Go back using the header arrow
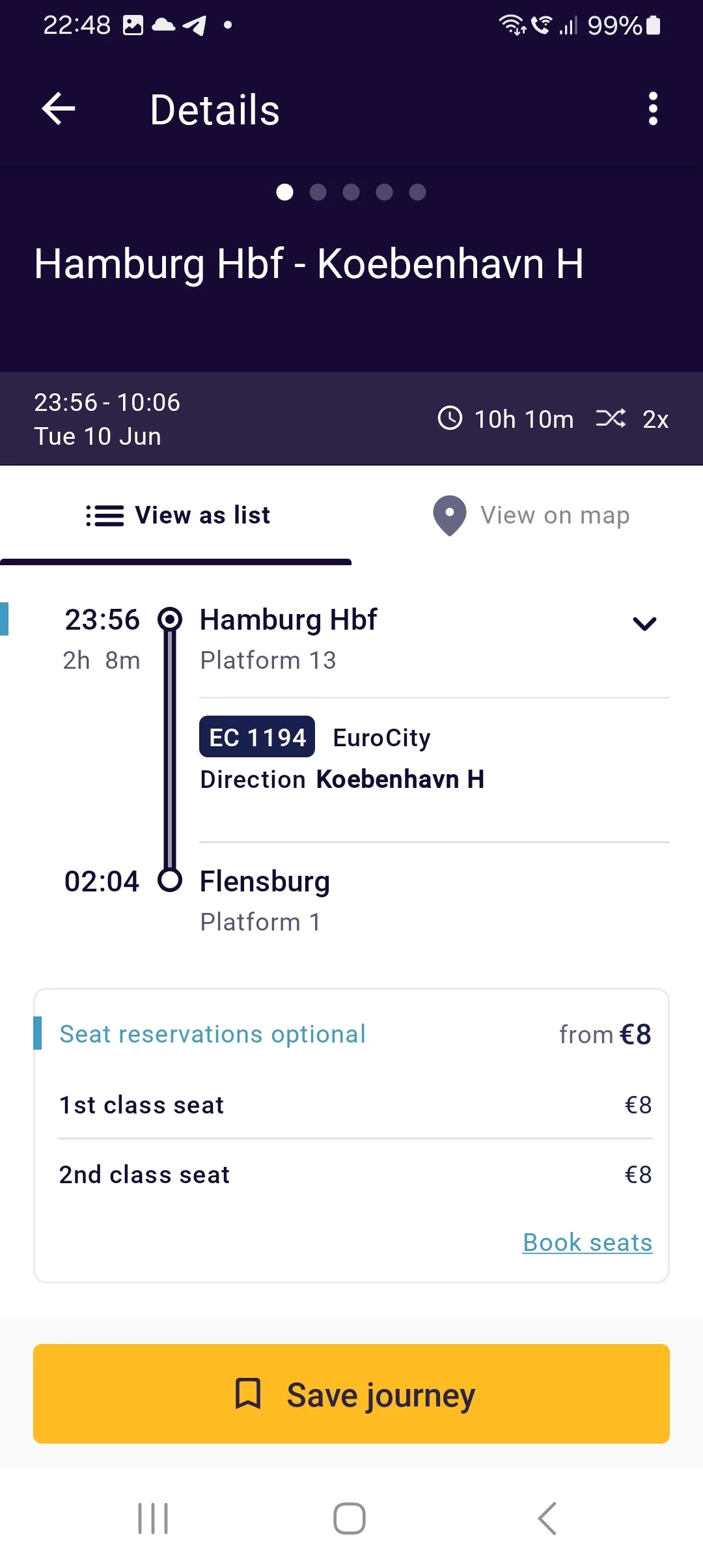The image size is (703, 1568). click(x=59, y=109)
